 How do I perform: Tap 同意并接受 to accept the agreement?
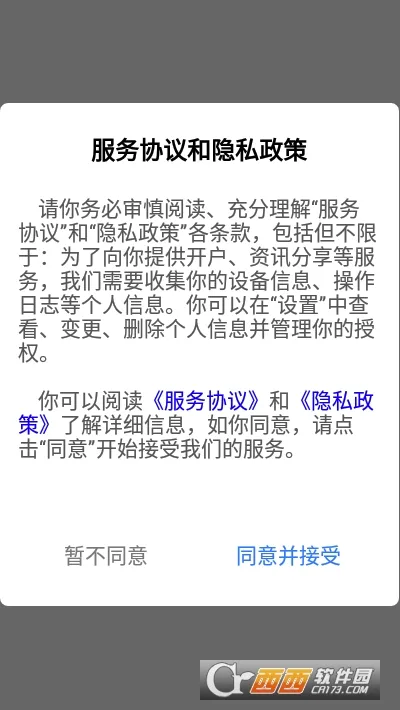(x=288, y=556)
